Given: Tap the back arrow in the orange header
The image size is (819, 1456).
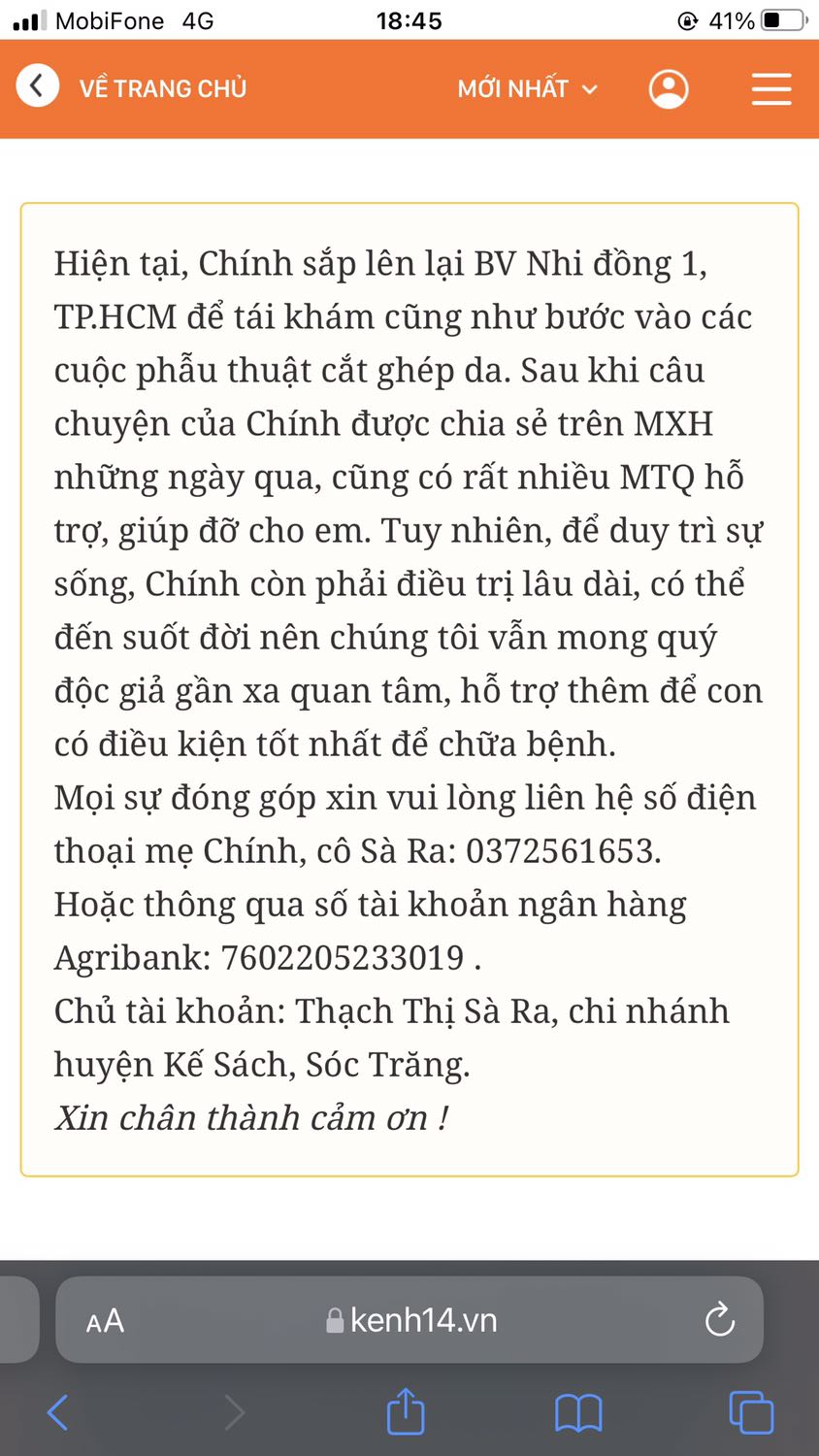Looking at the screenshot, I should (37, 85).
